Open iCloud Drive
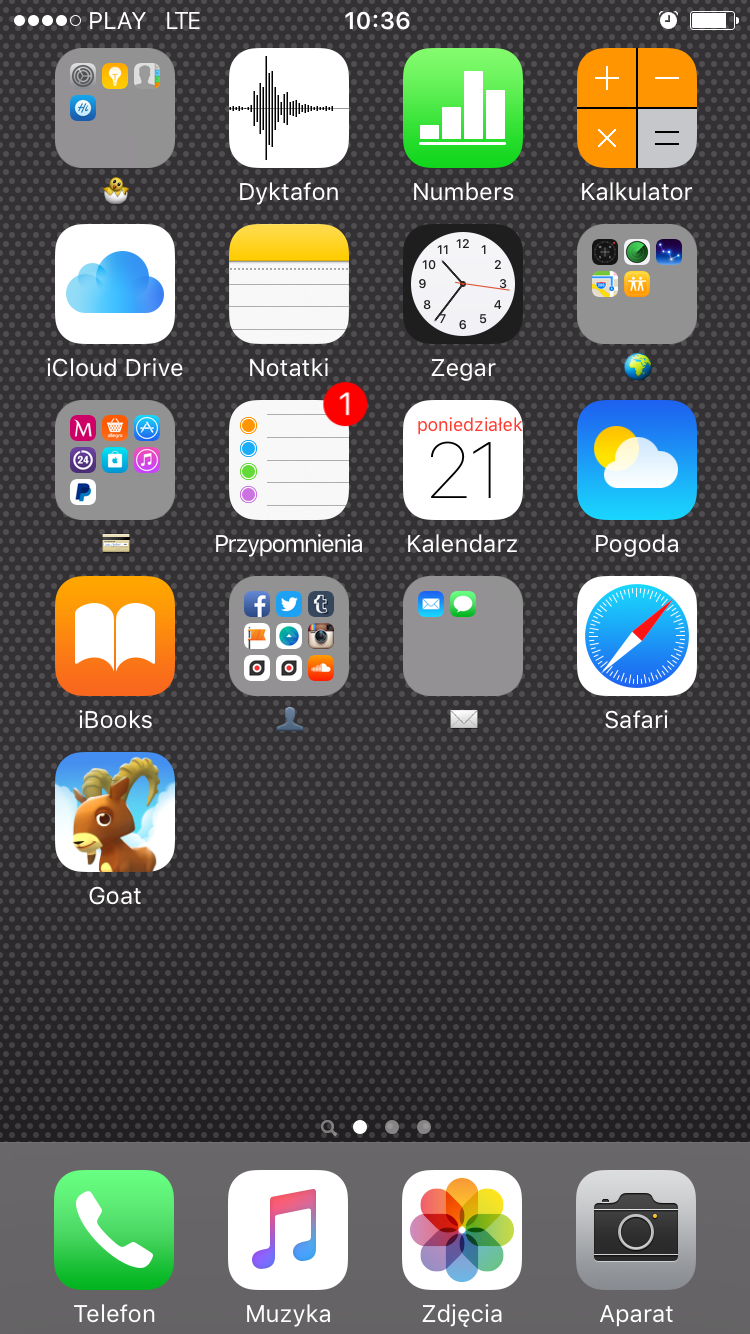Image resolution: width=750 pixels, height=1334 pixels. click(115, 284)
